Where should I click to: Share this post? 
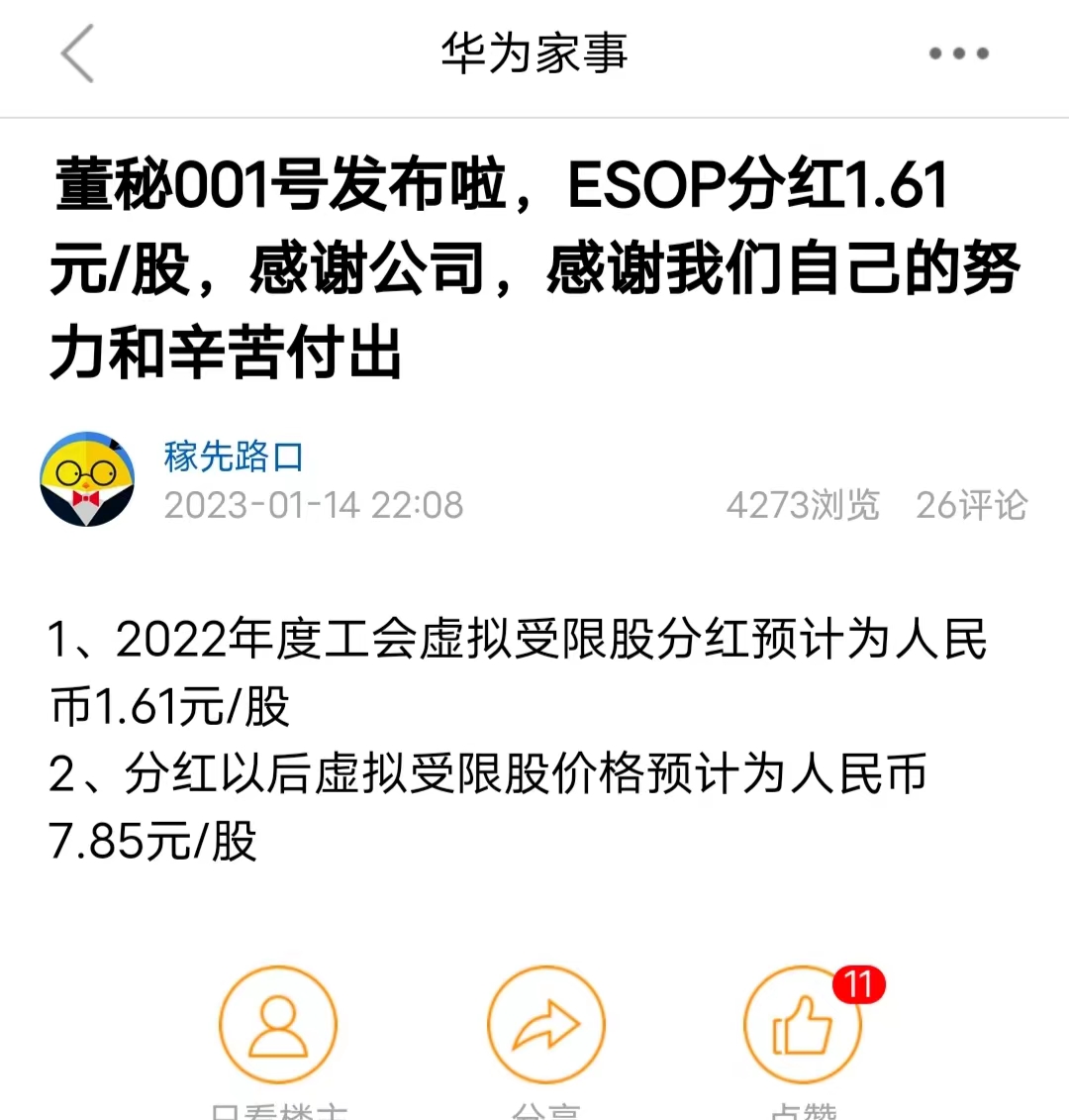[545, 1026]
